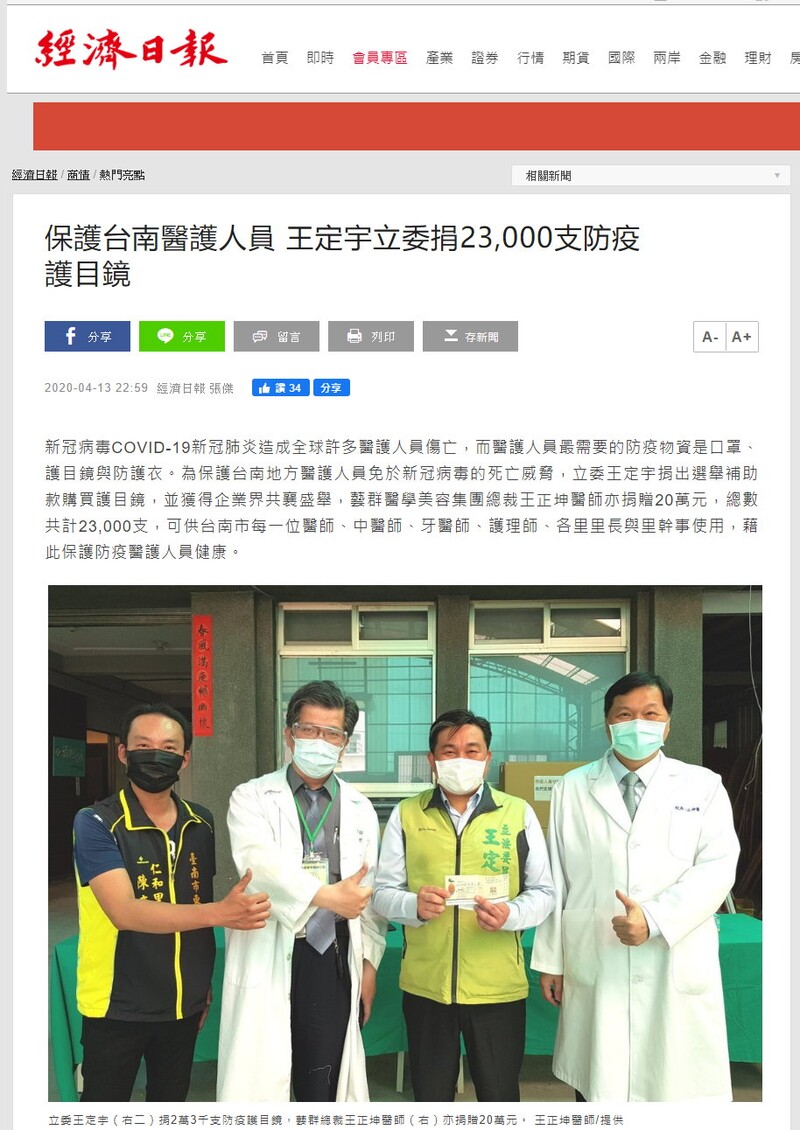The width and height of the screenshot is (800, 1130).
Task: Open the 商情 breadcrumb link
Action: [78, 175]
